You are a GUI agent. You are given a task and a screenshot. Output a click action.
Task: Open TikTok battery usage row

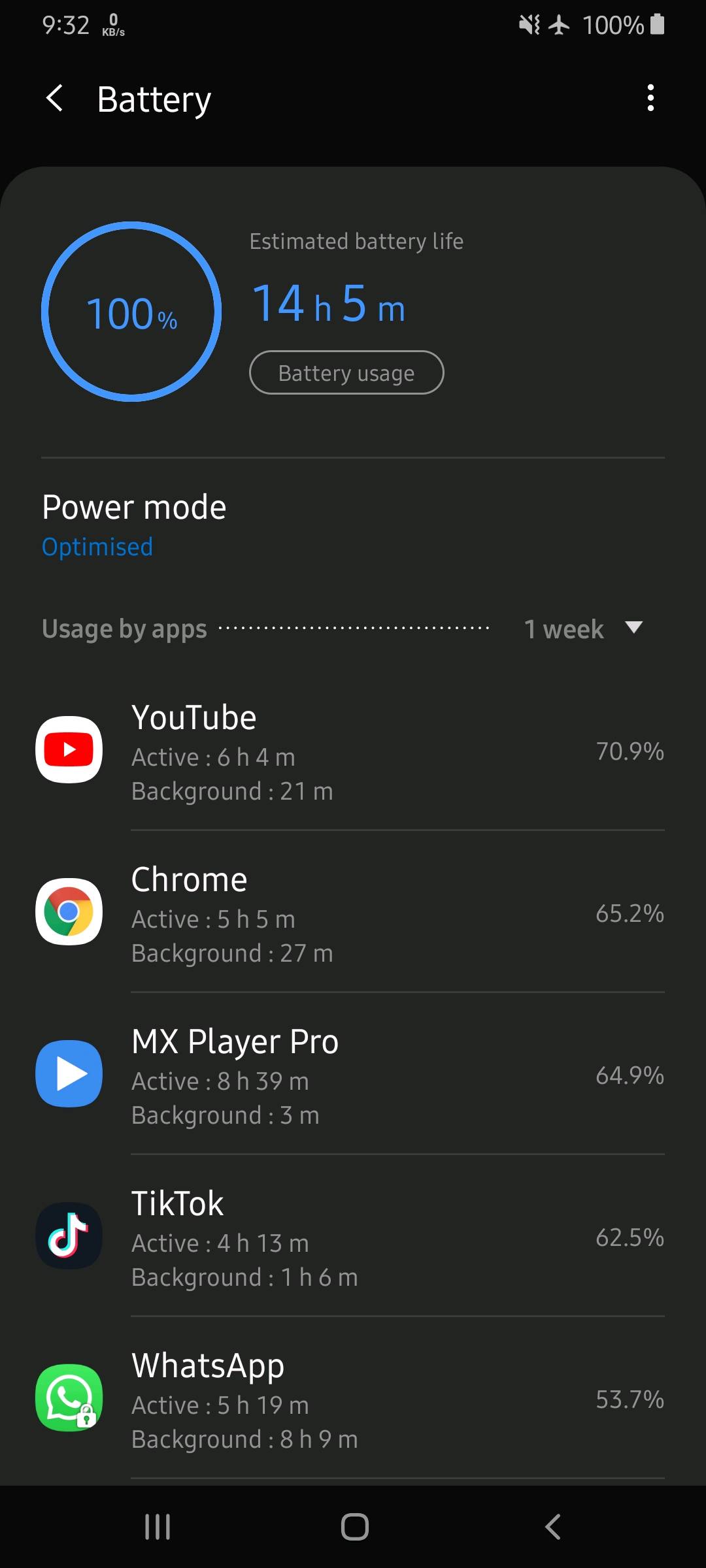[x=353, y=1237]
